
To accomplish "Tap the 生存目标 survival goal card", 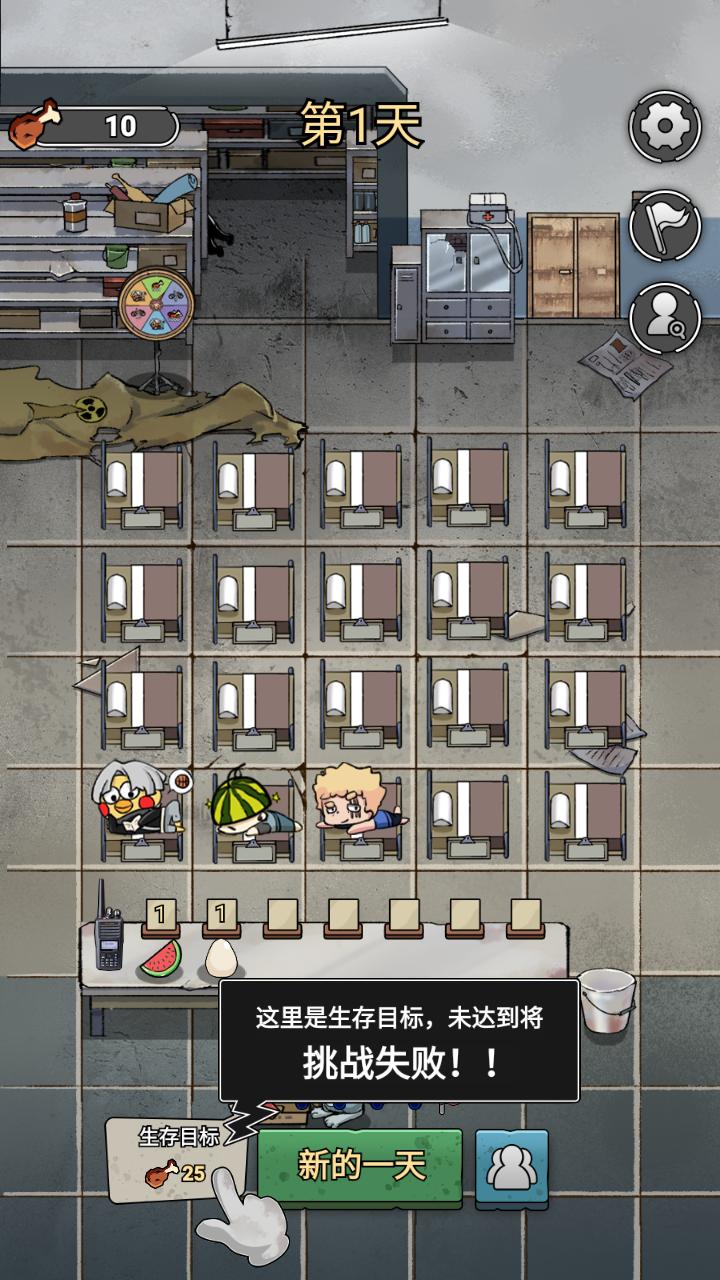I will tap(176, 1160).
